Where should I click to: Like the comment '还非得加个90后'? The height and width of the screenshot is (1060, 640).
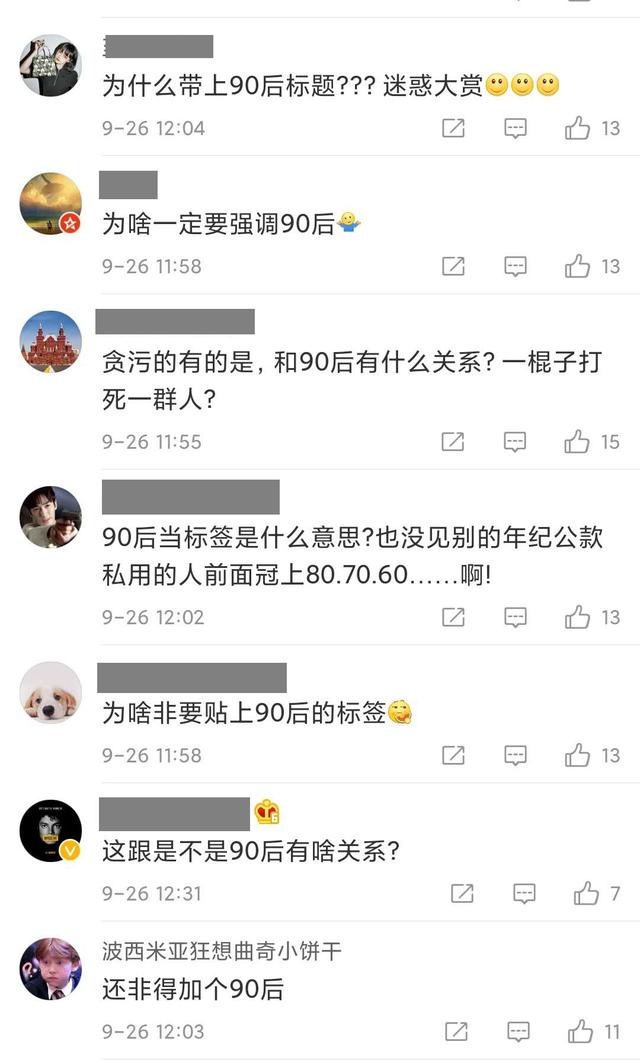point(580,1031)
